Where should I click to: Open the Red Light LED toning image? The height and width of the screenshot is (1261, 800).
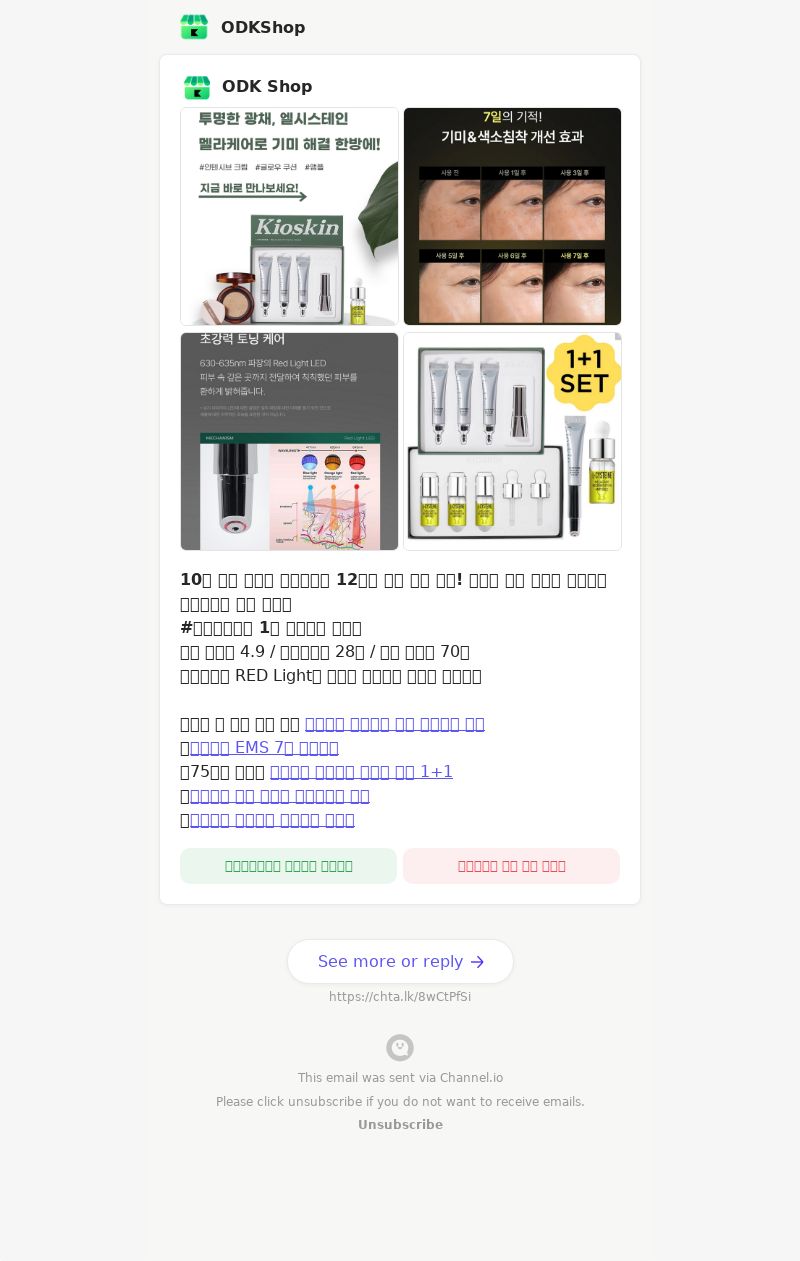pos(289,441)
